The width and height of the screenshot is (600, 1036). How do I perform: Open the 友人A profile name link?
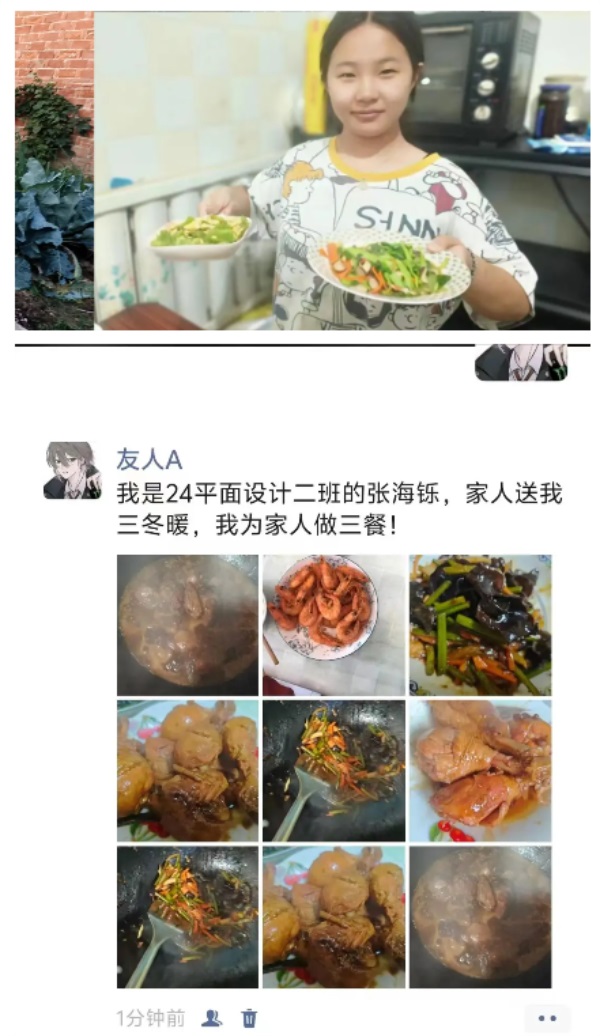(149, 459)
